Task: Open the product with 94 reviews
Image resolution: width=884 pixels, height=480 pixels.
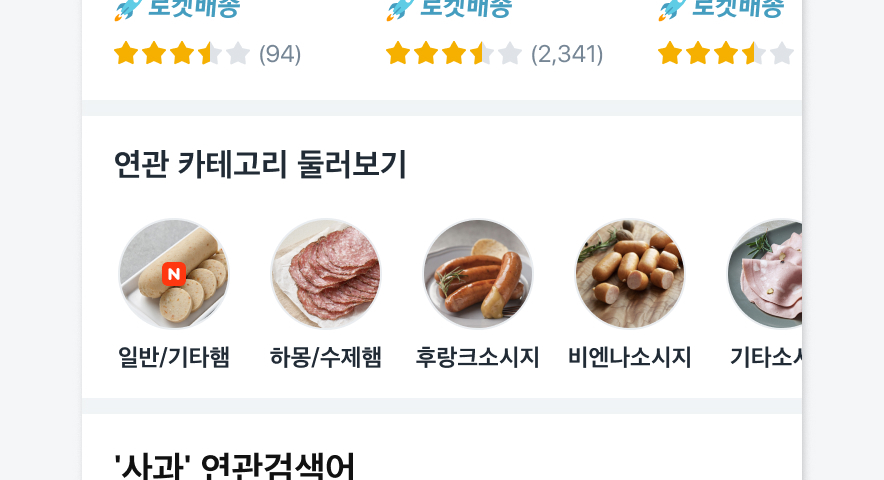Action: [208, 53]
